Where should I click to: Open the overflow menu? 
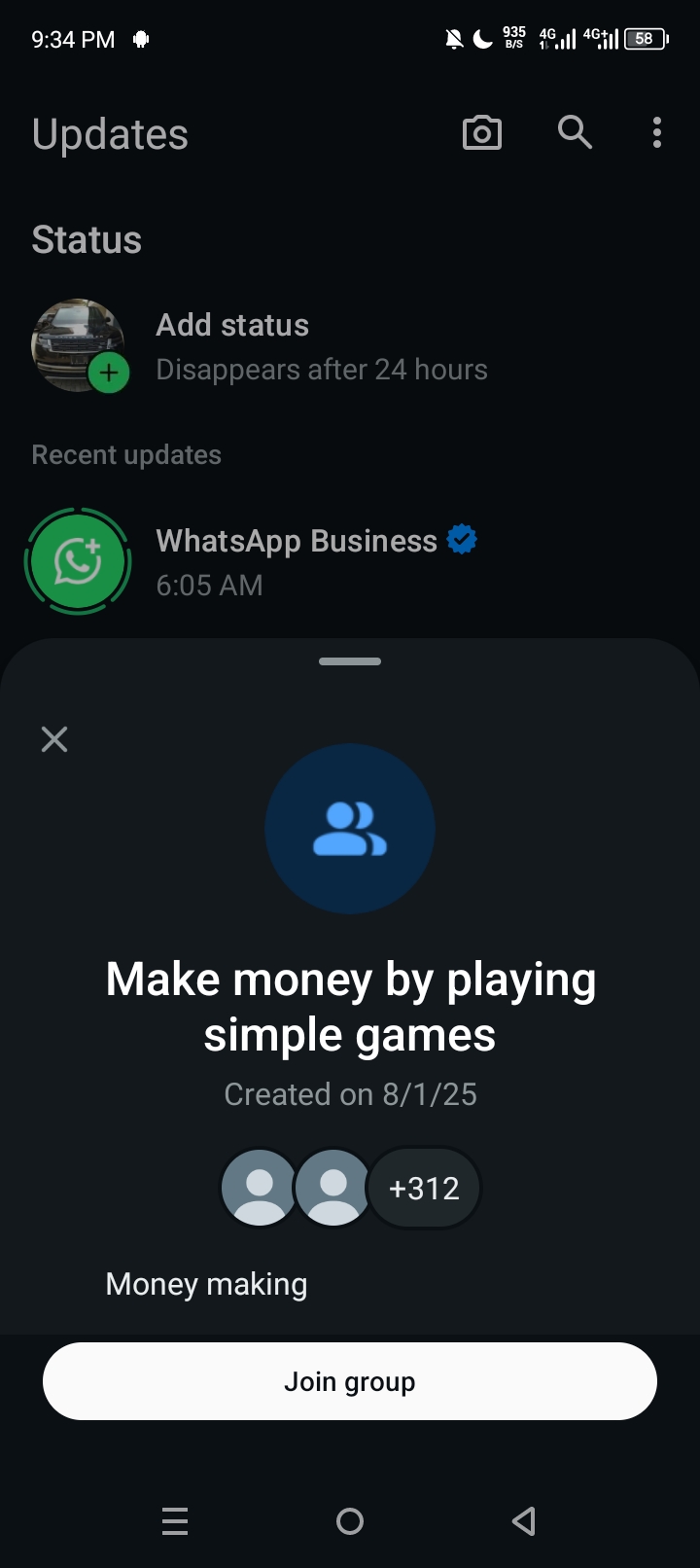point(657,133)
